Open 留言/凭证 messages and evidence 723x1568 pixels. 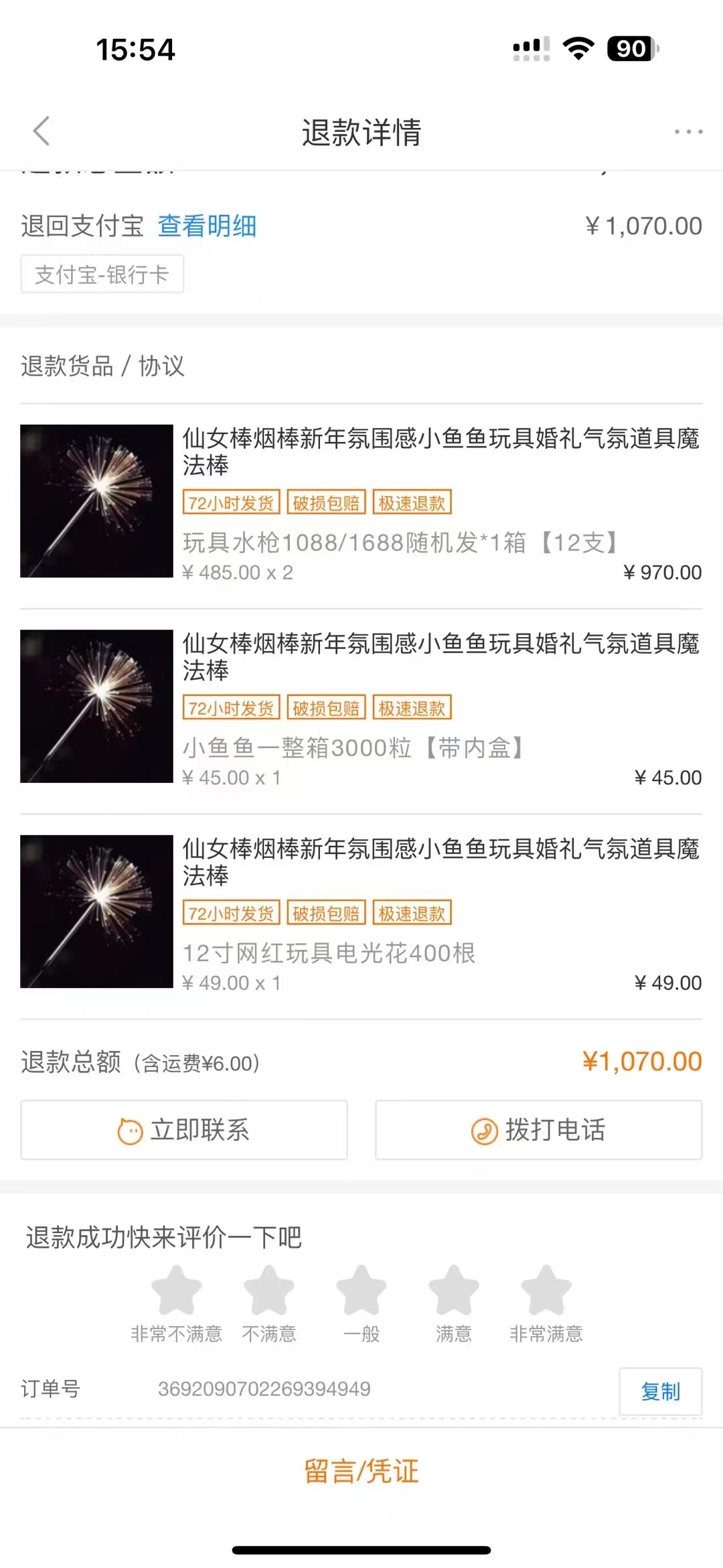pos(361,1472)
